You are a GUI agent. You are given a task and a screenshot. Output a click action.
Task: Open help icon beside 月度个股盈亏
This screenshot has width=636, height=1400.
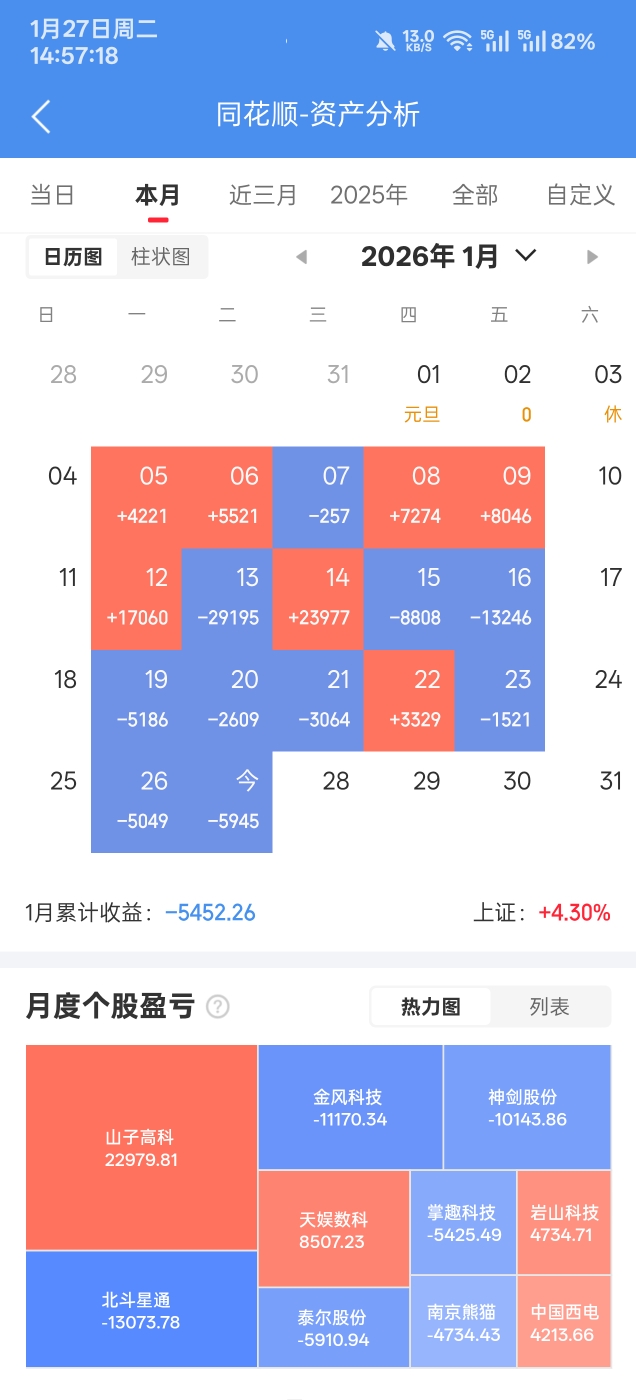218,1007
